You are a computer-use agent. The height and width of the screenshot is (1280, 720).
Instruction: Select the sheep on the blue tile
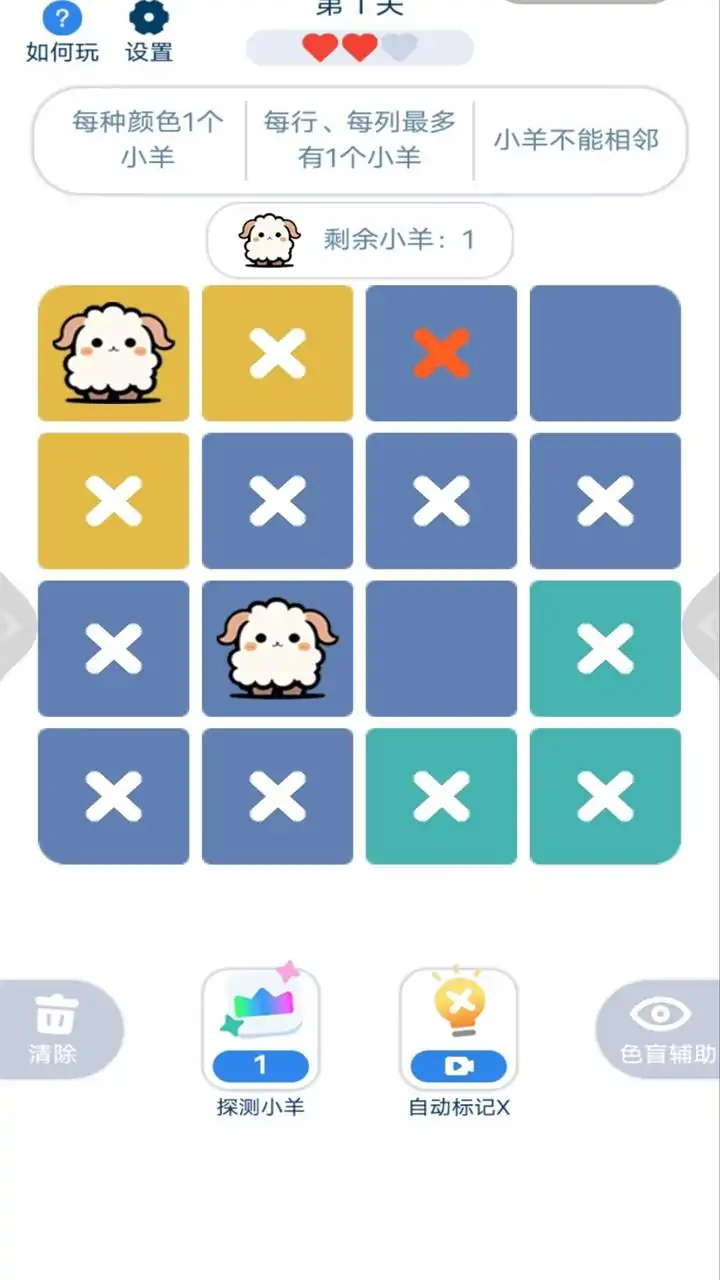(277, 648)
